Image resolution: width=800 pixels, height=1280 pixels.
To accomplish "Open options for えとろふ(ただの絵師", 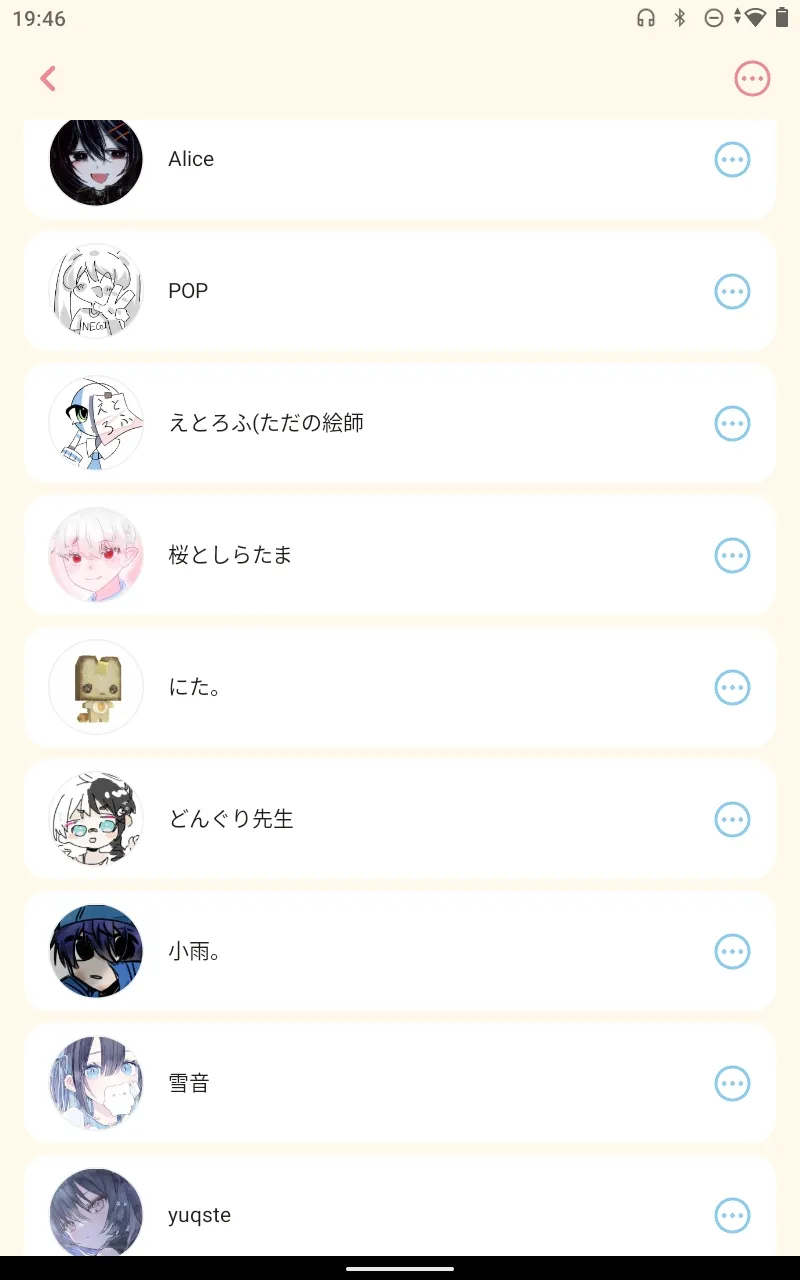I will point(732,423).
